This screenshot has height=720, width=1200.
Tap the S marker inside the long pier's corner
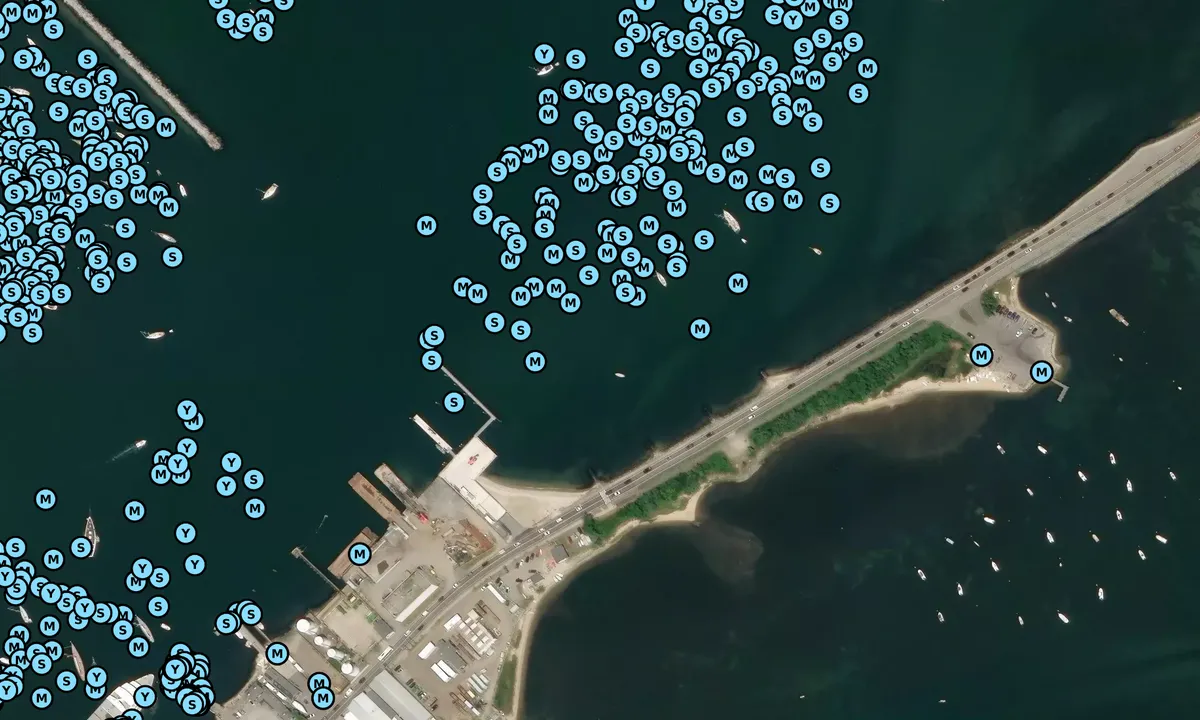pos(454,402)
